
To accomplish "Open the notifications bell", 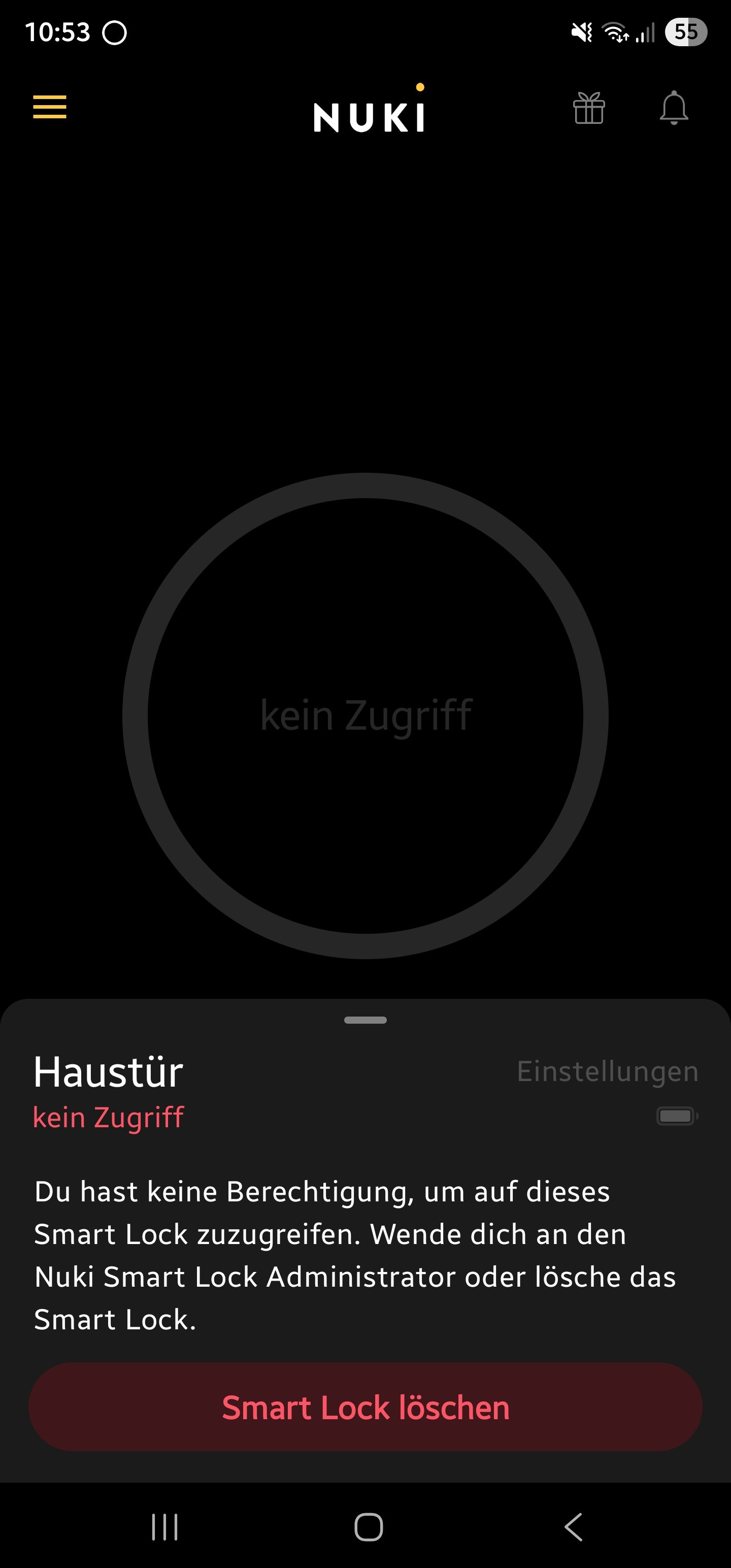I will click(x=674, y=108).
